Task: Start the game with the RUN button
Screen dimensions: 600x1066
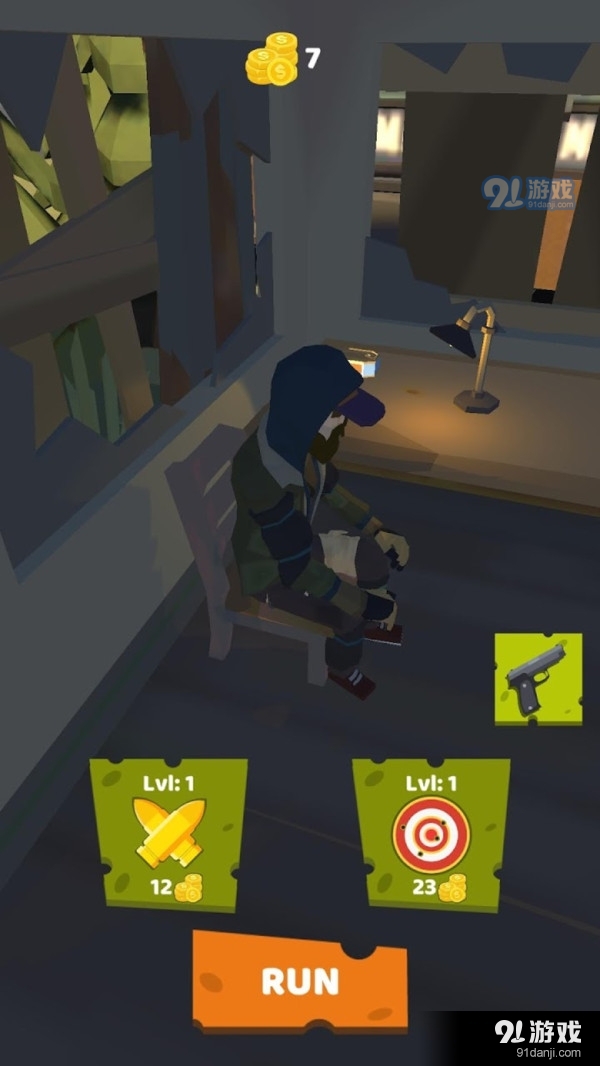Action: tap(300, 981)
